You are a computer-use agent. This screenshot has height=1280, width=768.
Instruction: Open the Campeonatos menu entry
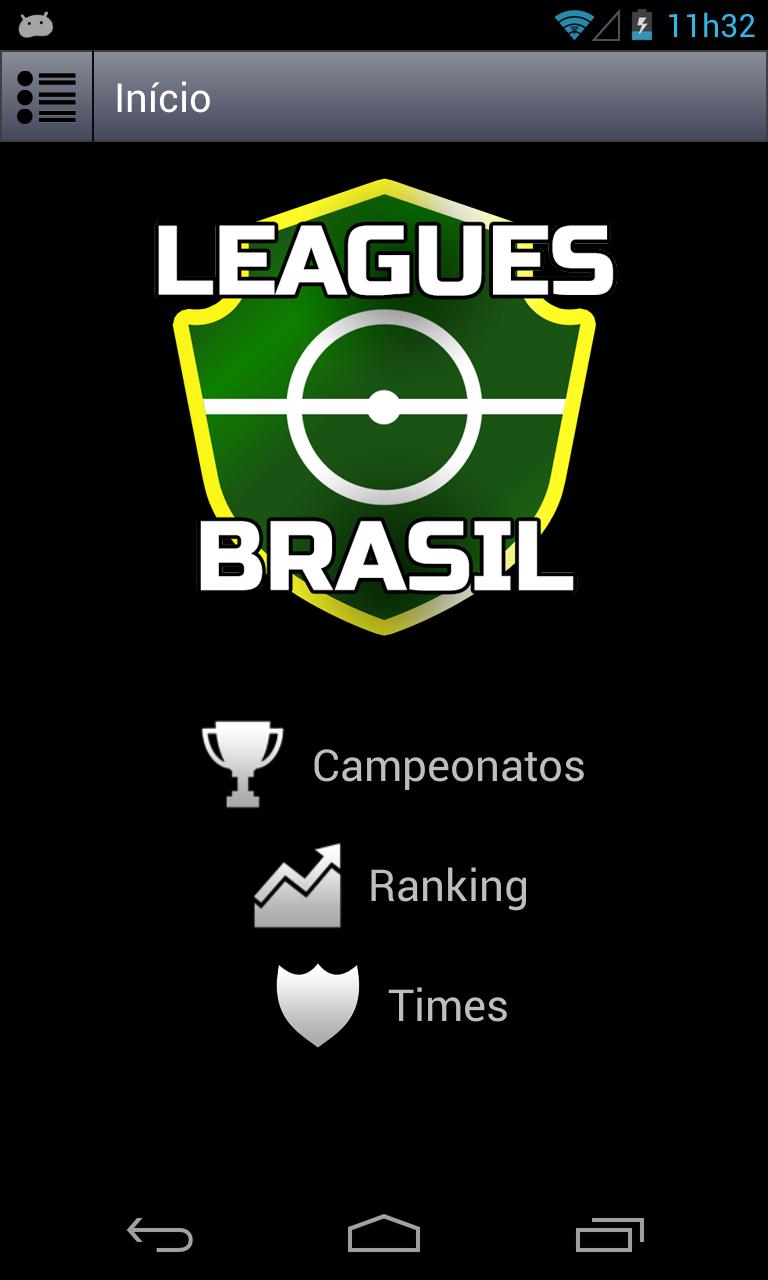click(449, 765)
